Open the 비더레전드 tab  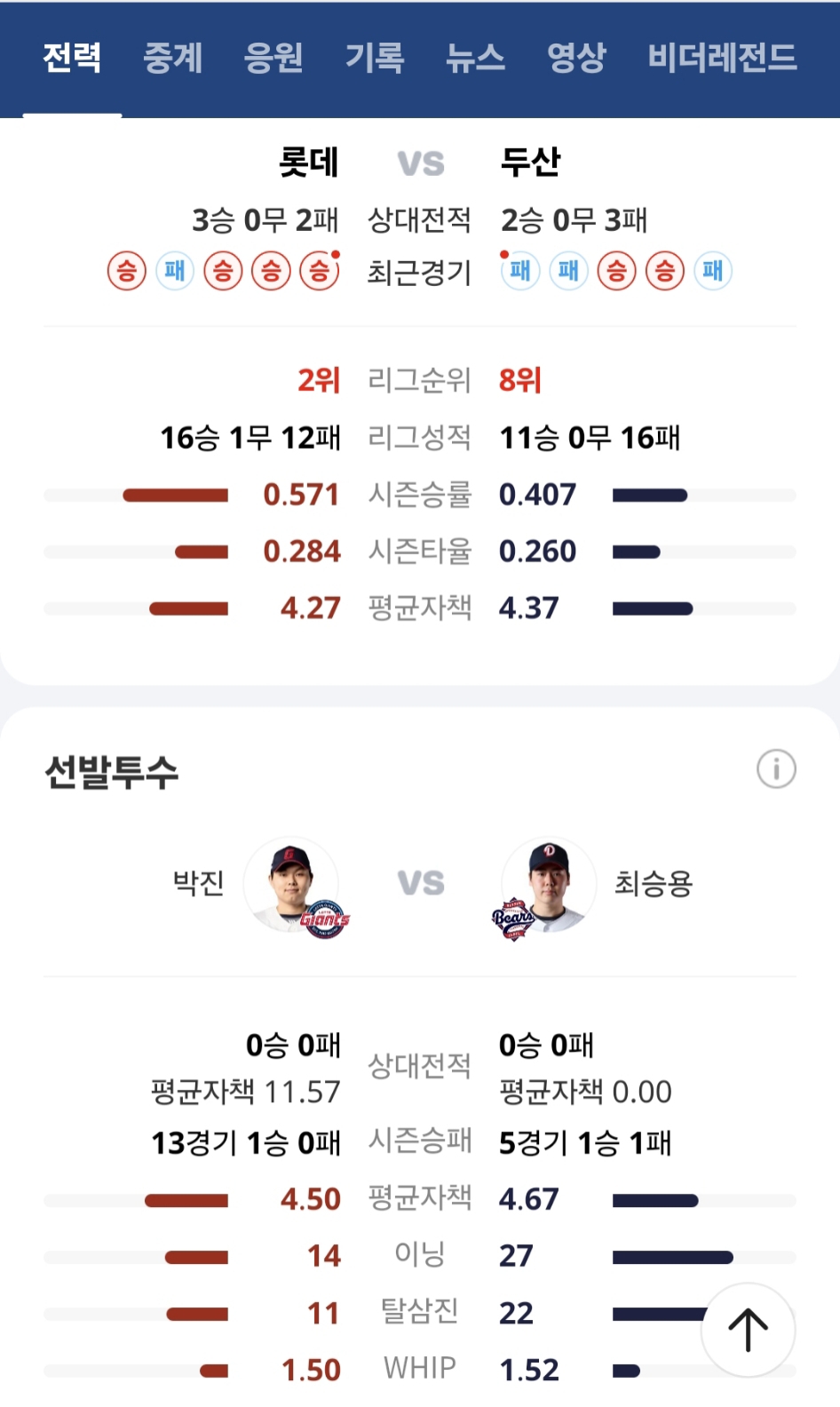click(722, 59)
